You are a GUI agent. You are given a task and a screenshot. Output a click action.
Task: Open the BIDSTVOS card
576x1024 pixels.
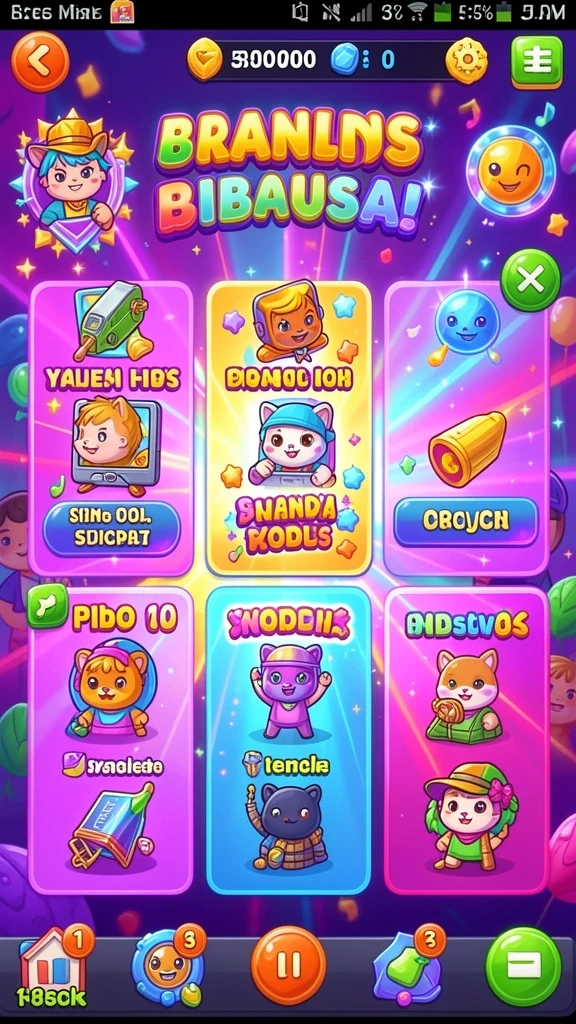point(466,739)
